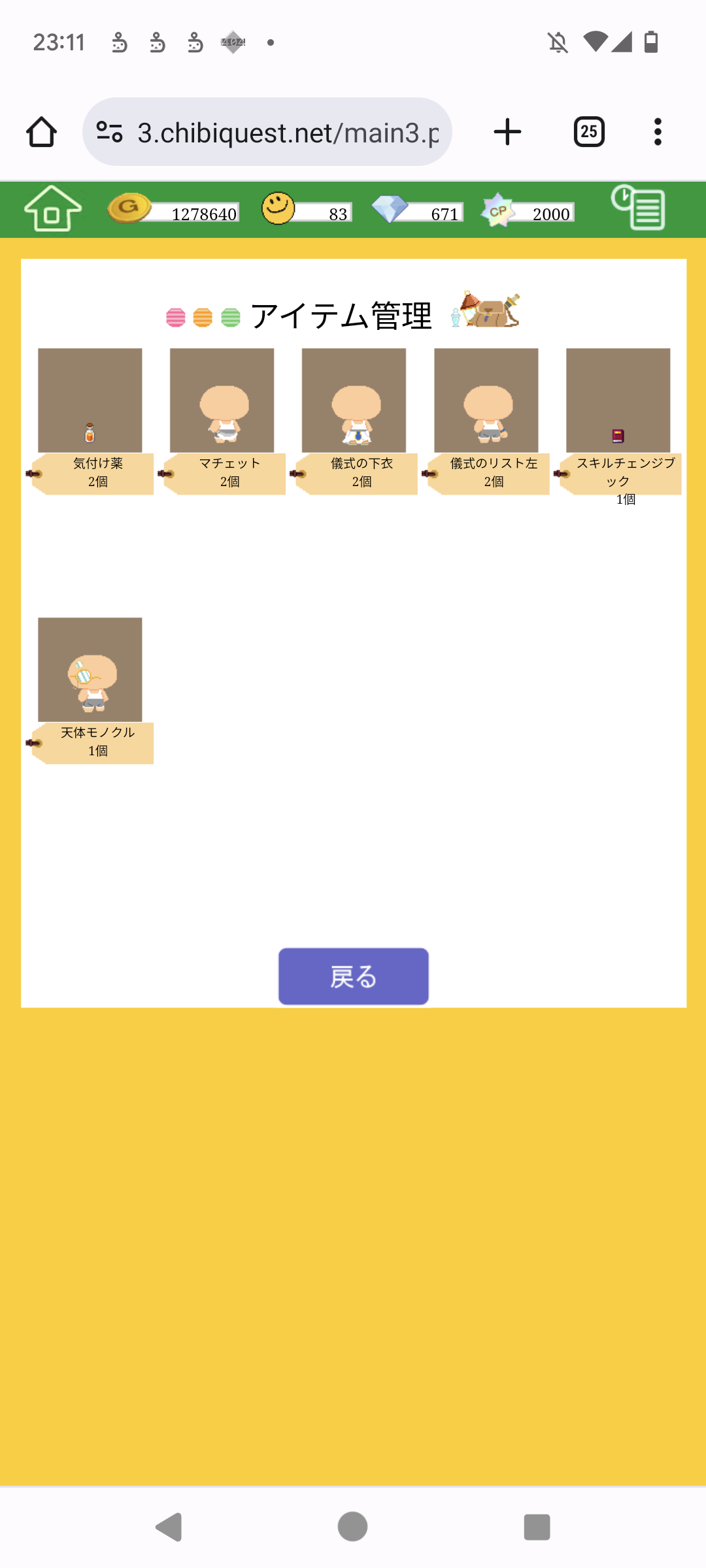
Task: Show the open tabs switcher
Action: click(x=588, y=132)
